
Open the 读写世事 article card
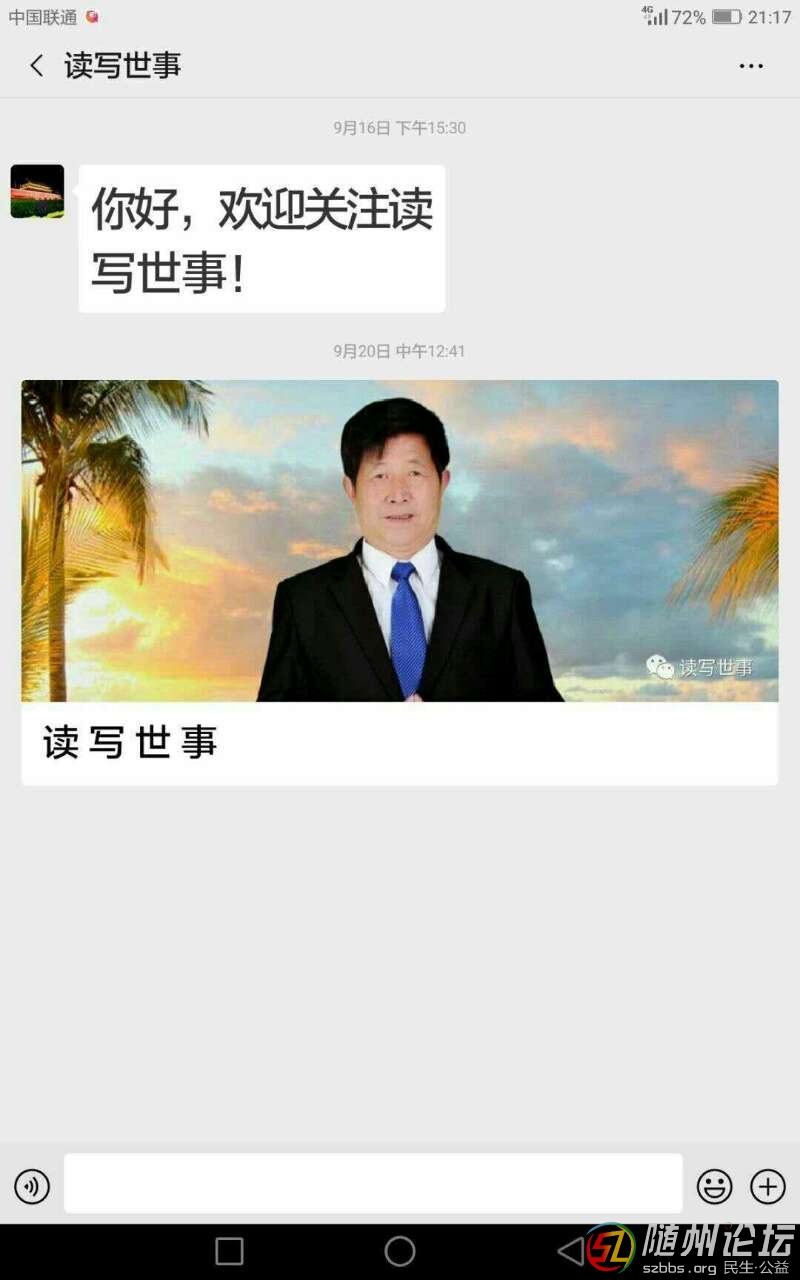(x=399, y=581)
